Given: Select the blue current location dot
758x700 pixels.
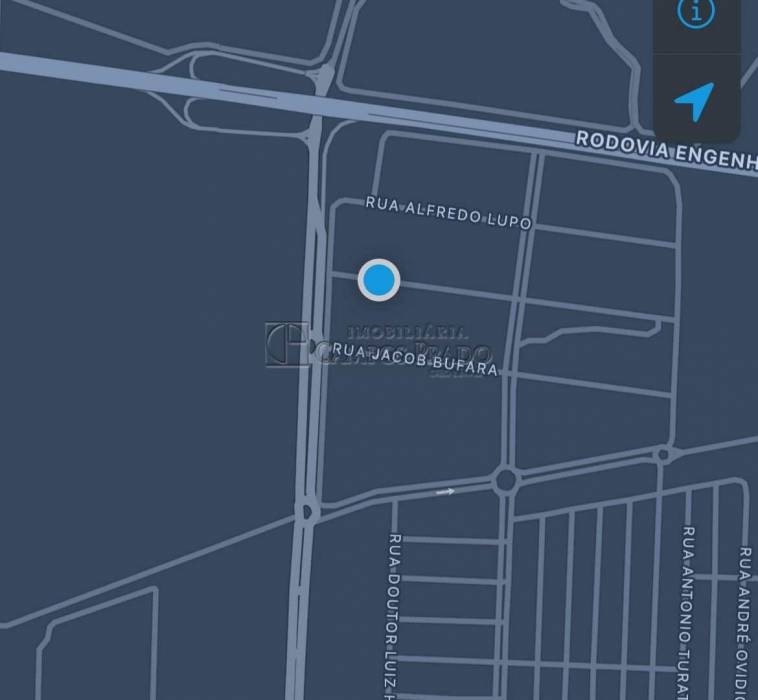Looking at the screenshot, I should 379,281.
